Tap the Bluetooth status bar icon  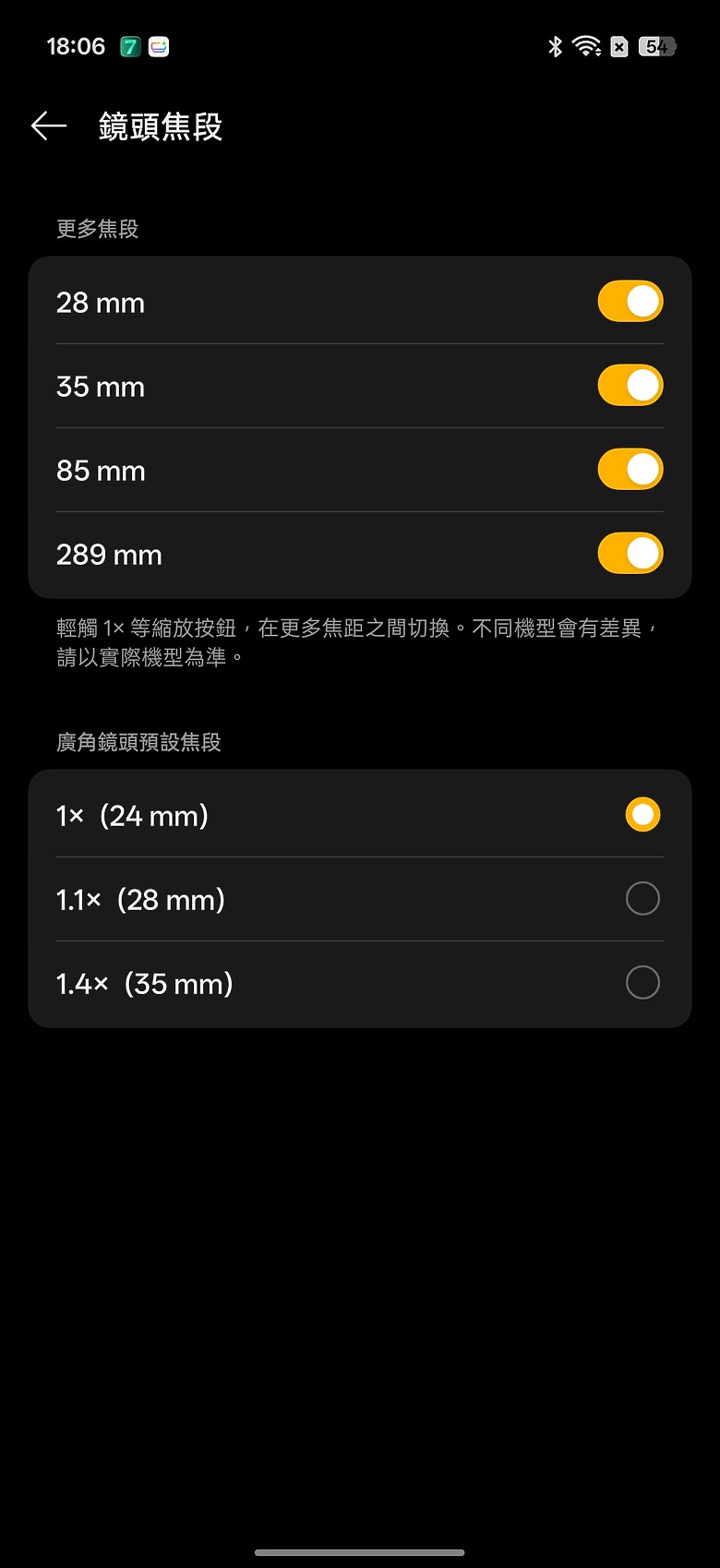[x=556, y=46]
